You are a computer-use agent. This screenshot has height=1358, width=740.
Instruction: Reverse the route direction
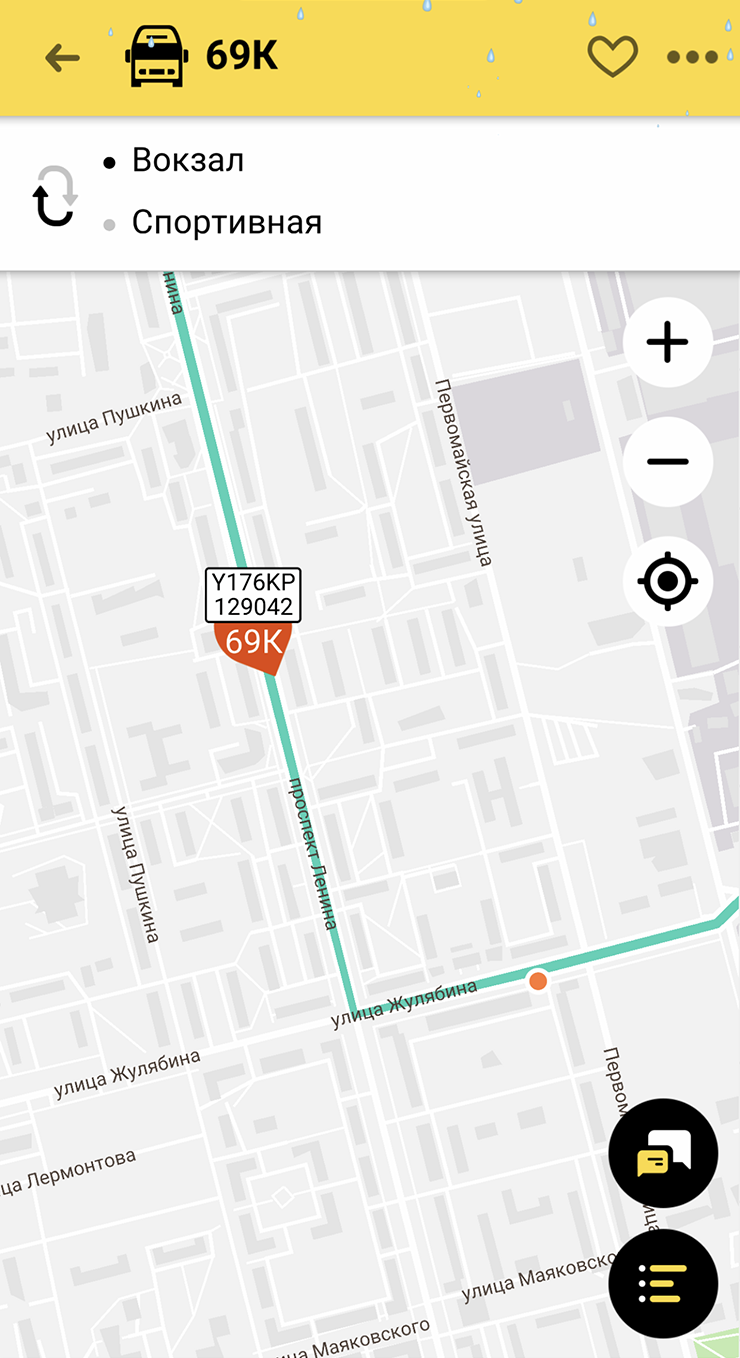point(54,195)
